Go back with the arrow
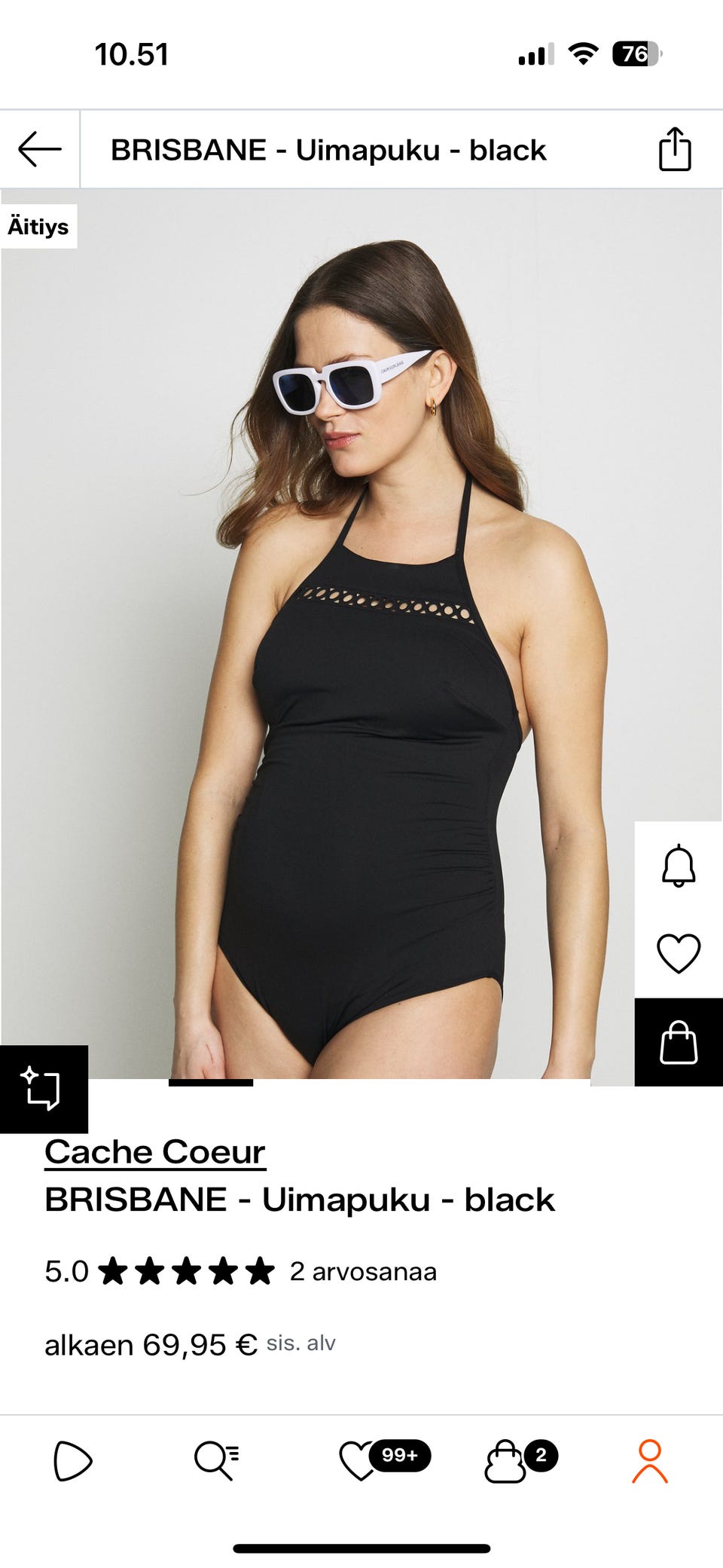The image size is (723, 1568). point(40,149)
